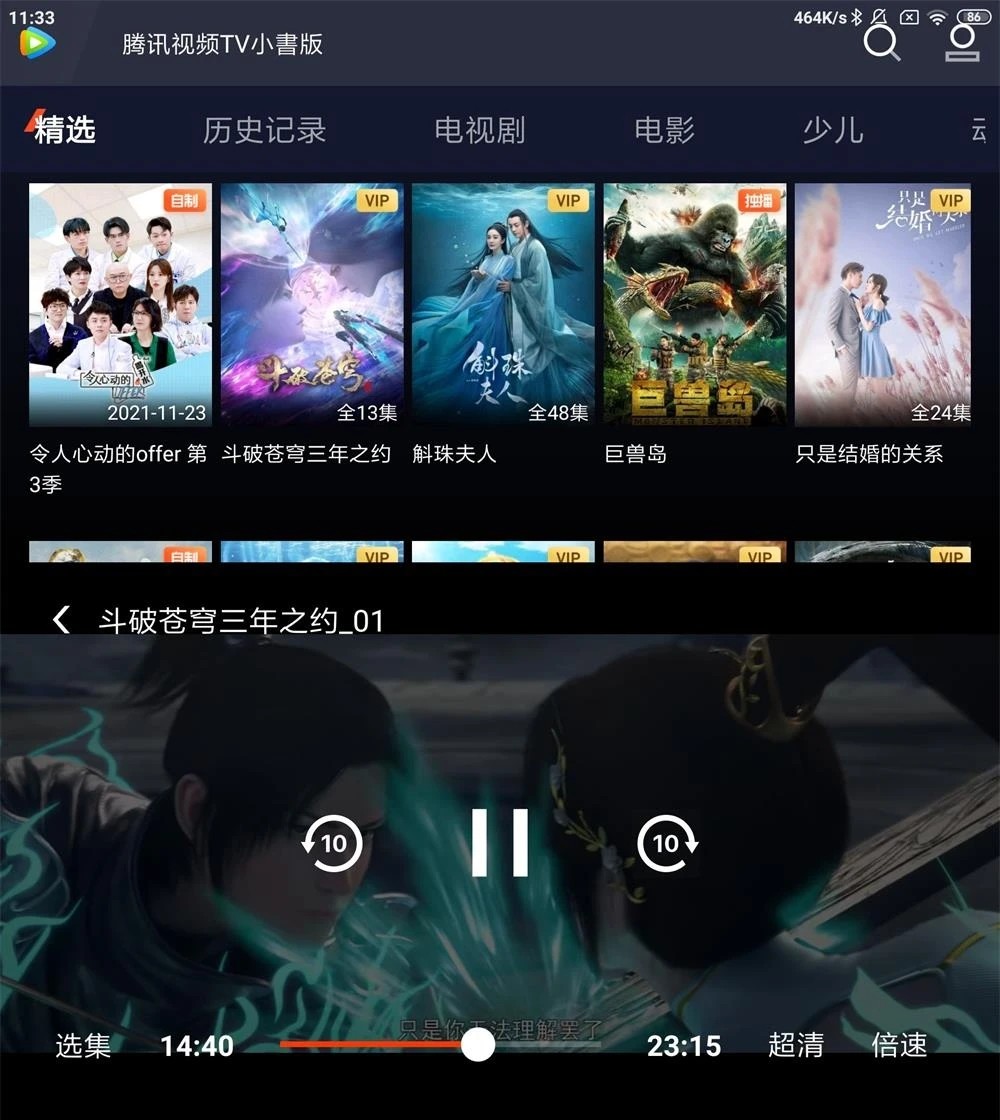Open the search magnifier icon
Image resolution: width=1000 pixels, height=1120 pixels.
click(881, 43)
